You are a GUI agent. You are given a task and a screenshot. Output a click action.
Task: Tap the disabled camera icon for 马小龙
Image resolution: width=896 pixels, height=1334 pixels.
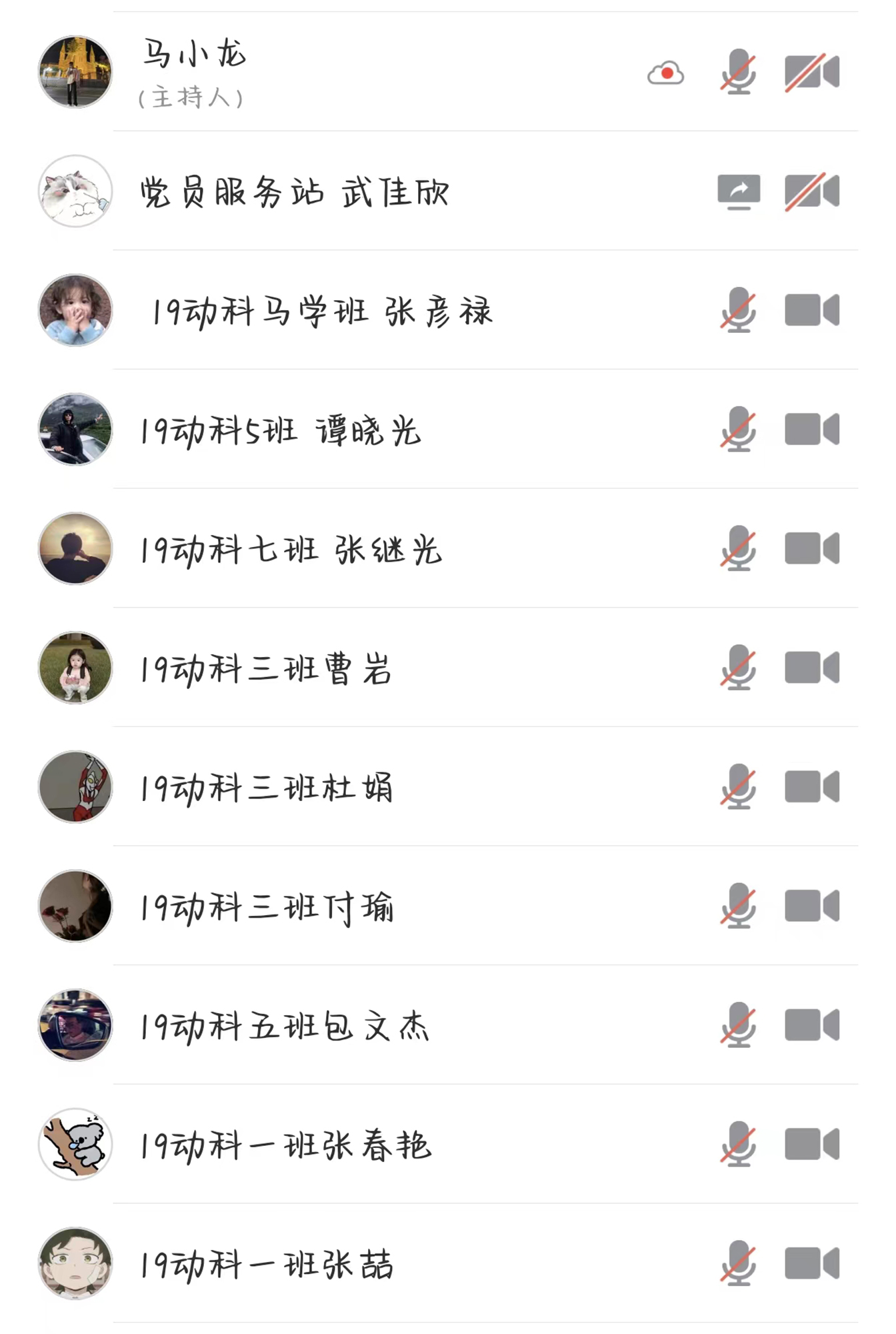(811, 72)
